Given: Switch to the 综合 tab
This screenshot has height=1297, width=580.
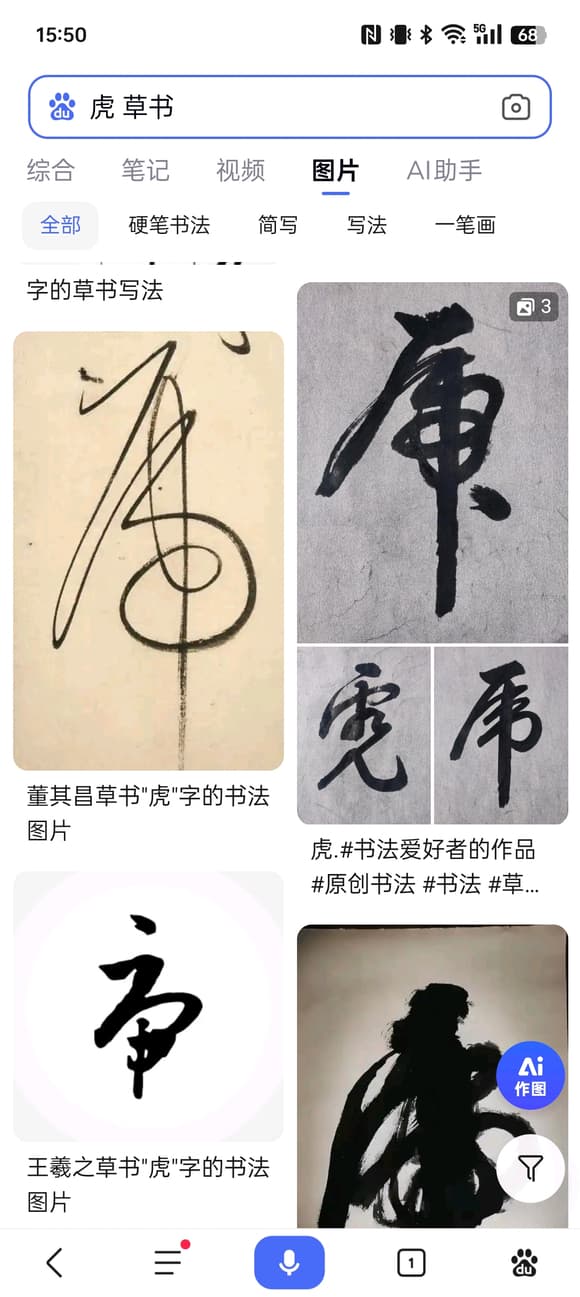Looking at the screenshot, I should (x=50, y=170).
